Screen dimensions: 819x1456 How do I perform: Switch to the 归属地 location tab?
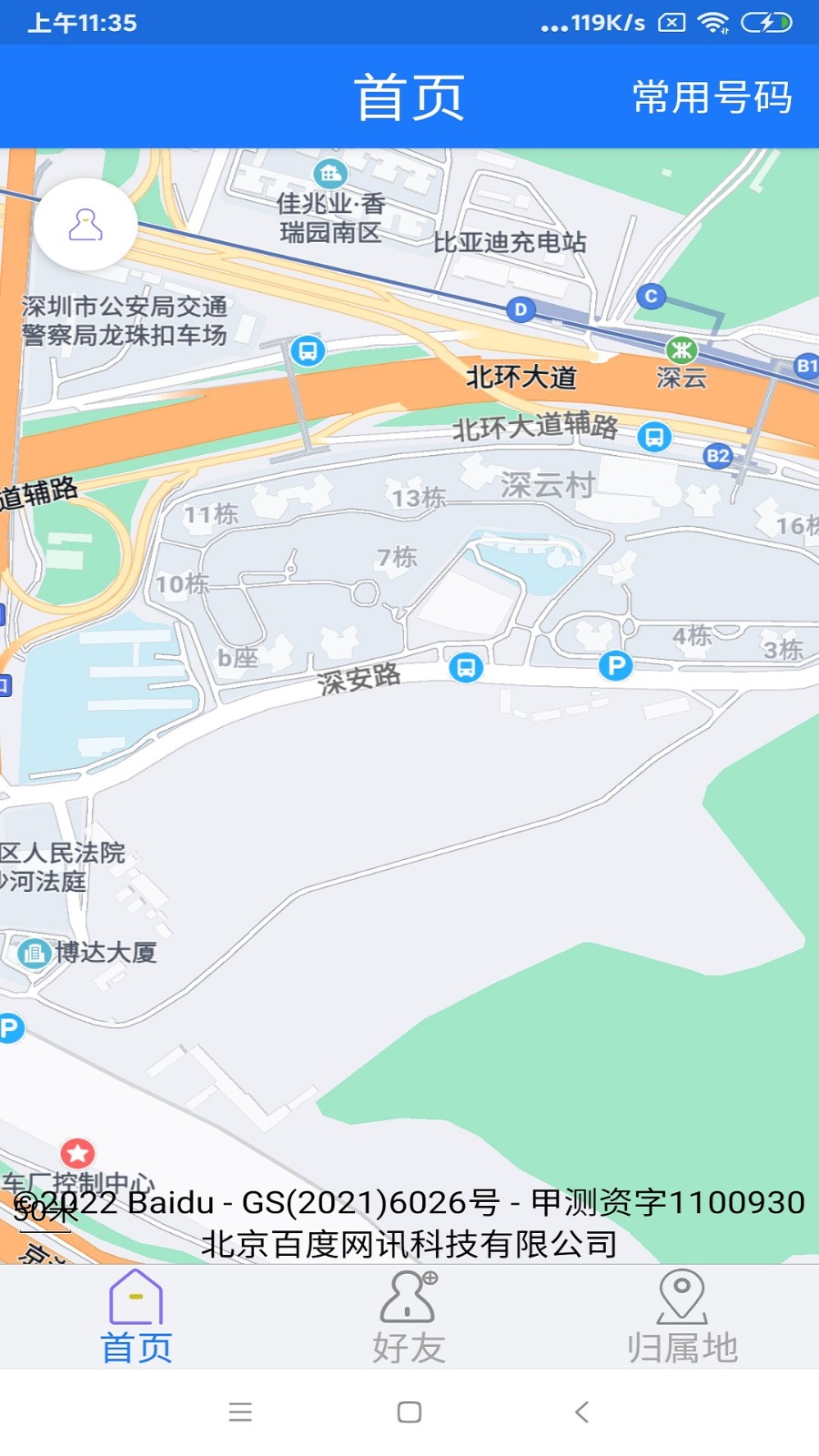682,1318
